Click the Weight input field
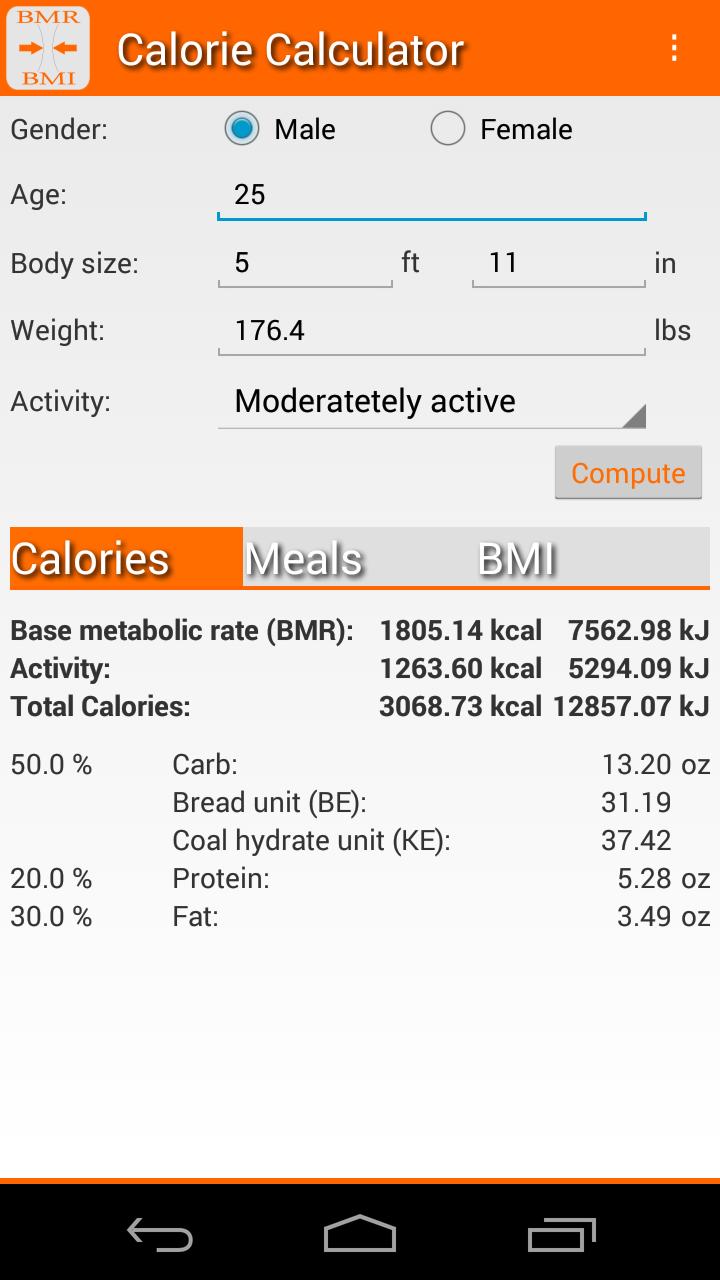The image size is (720, 1280). [x=430, y=330]
